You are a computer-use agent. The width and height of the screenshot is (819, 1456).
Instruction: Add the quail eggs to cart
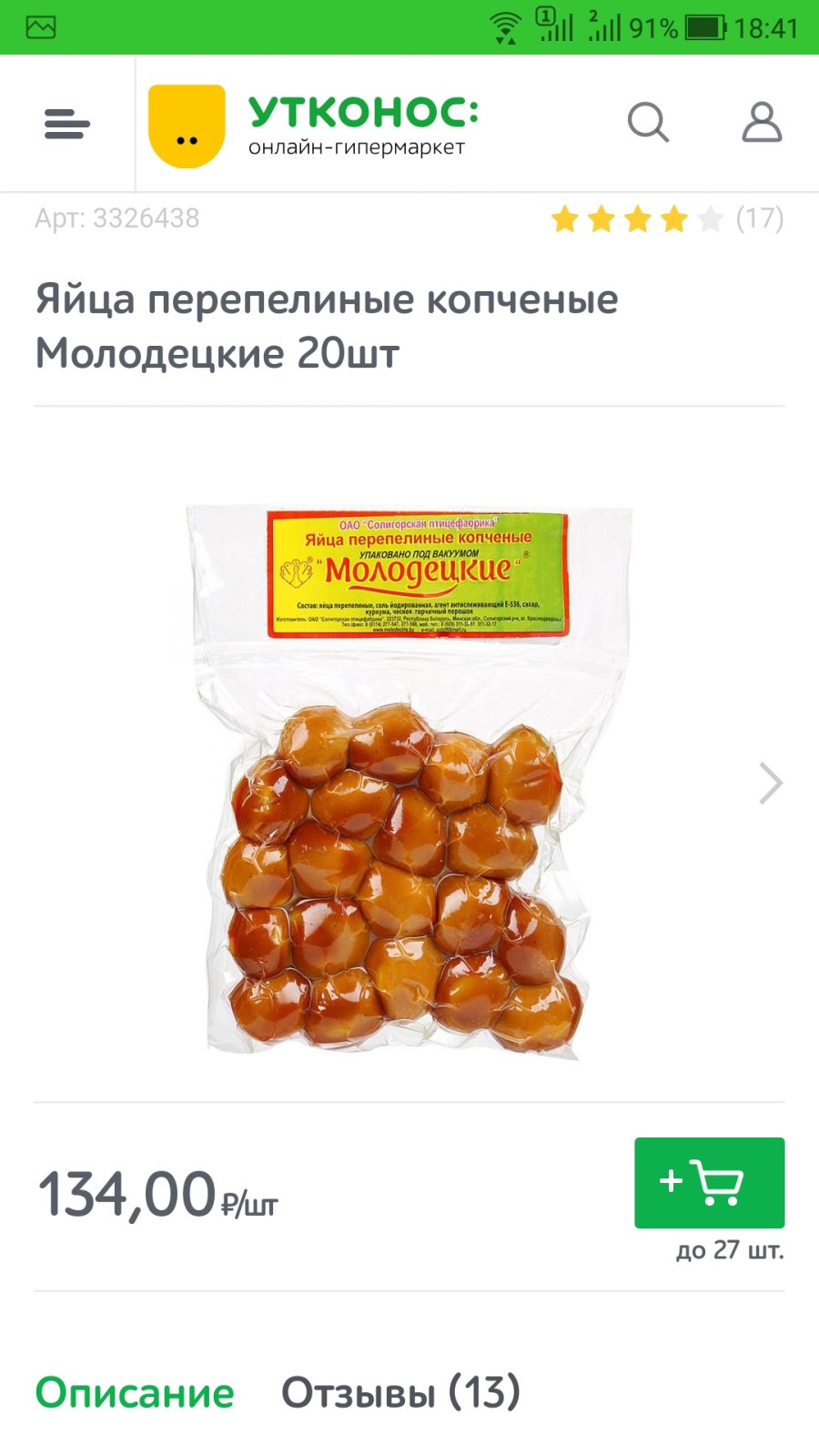[x=710, y=1183]
